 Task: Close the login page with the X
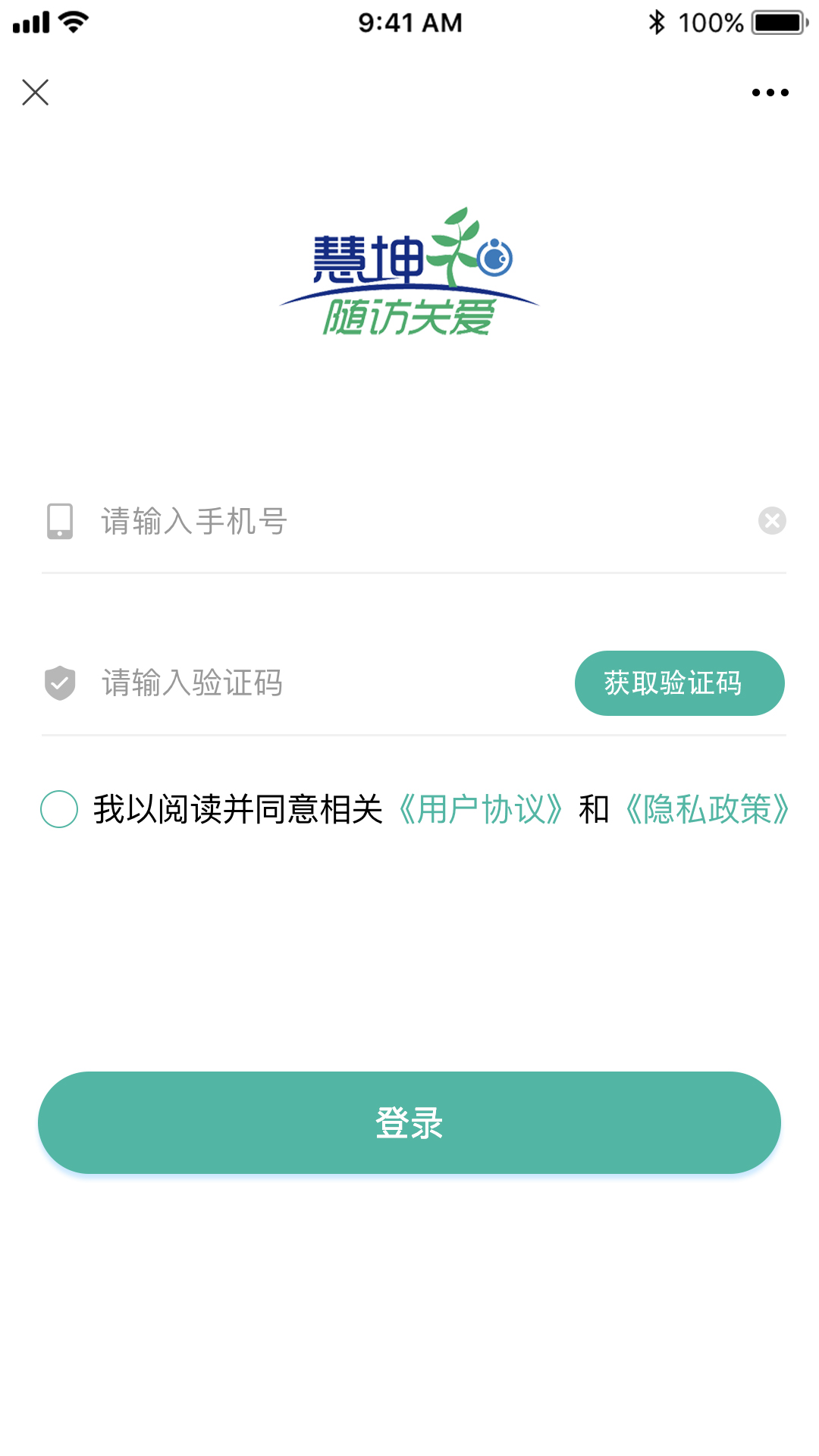(x=36, y=92)
